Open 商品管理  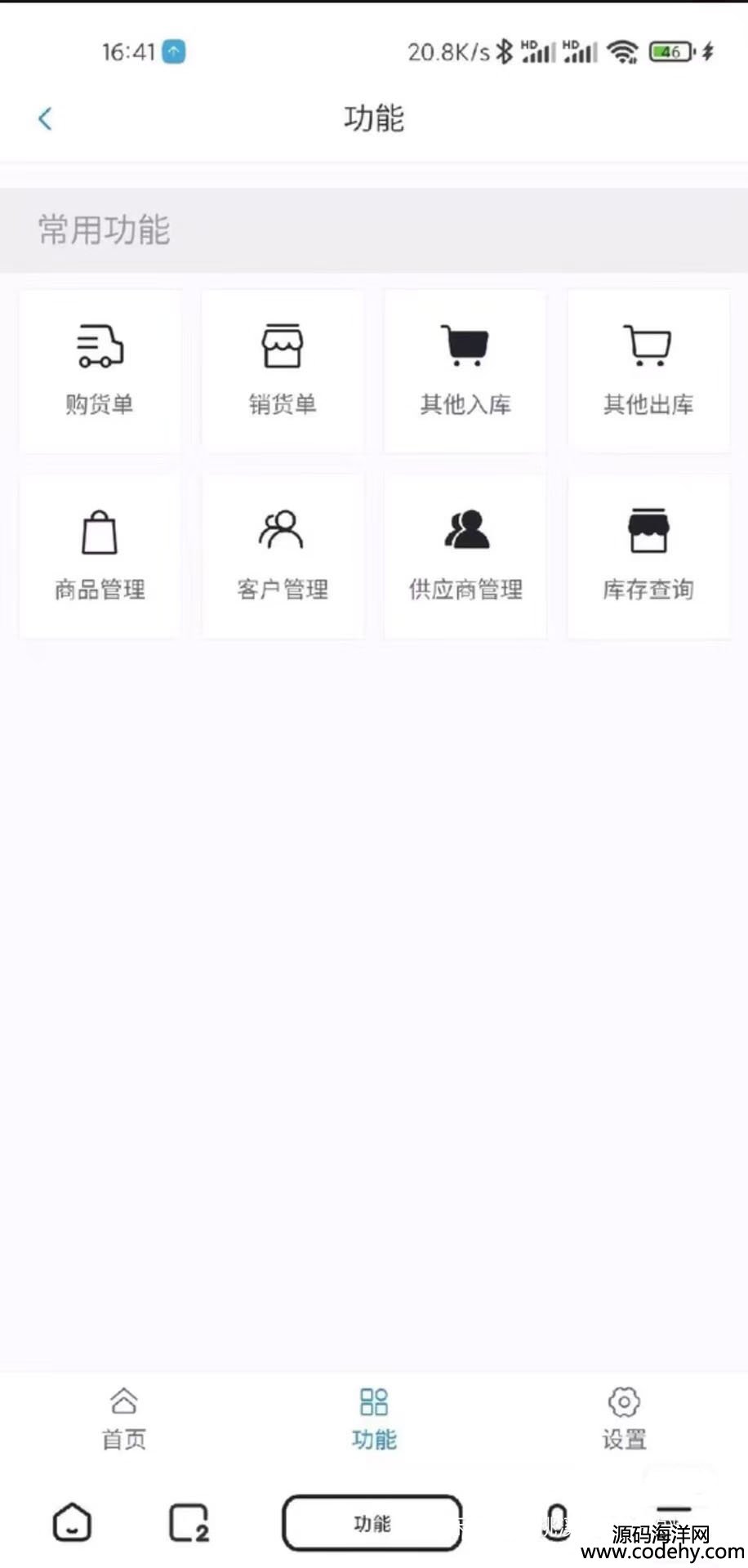tap(100, 555)
